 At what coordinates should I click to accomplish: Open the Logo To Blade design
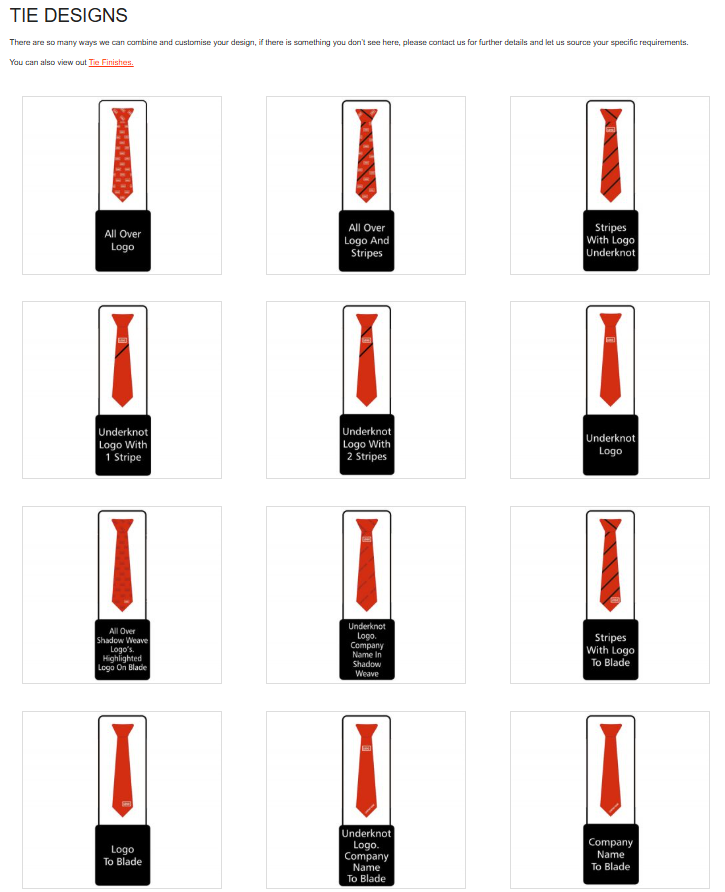click(x=122, y=800)
